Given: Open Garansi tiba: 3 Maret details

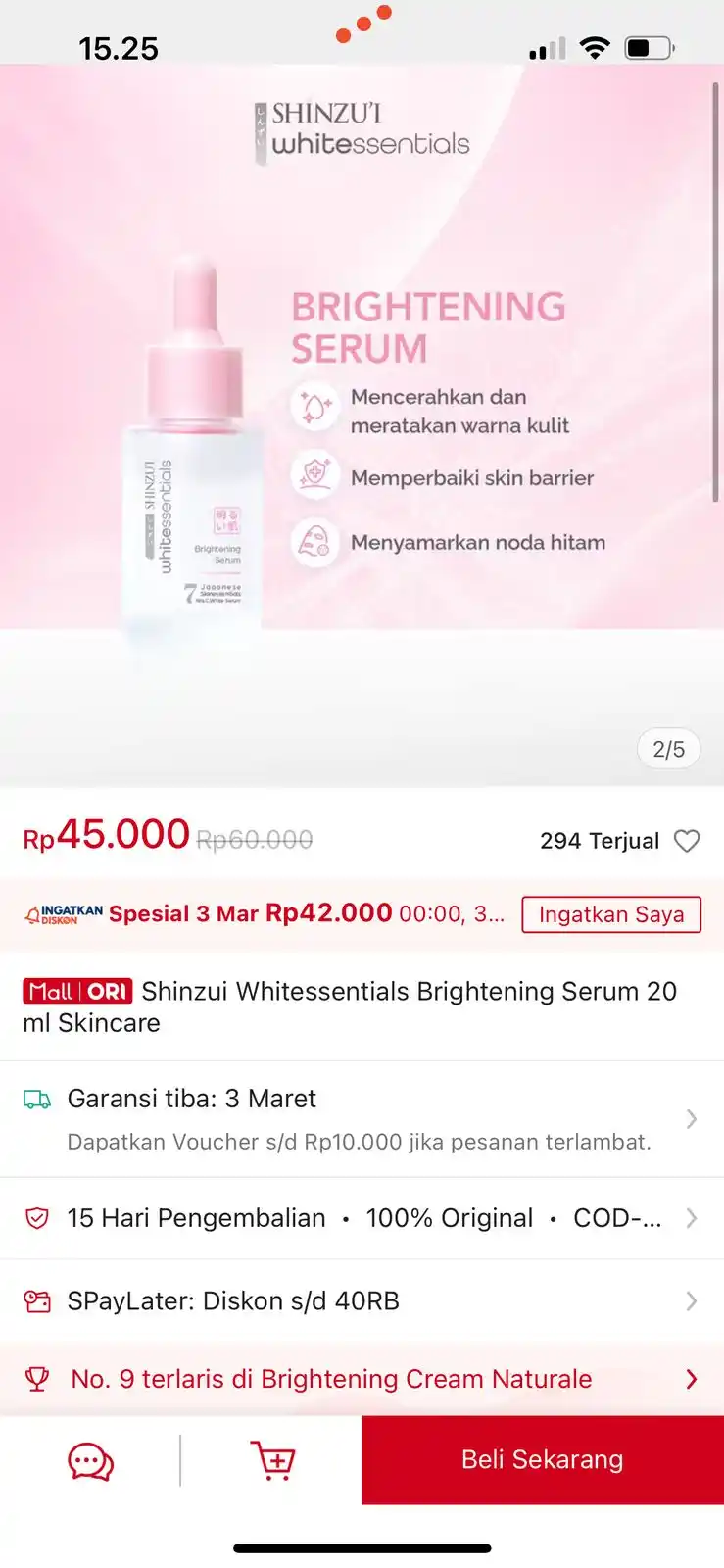Looking at the screenshot, I should 361,1118.
